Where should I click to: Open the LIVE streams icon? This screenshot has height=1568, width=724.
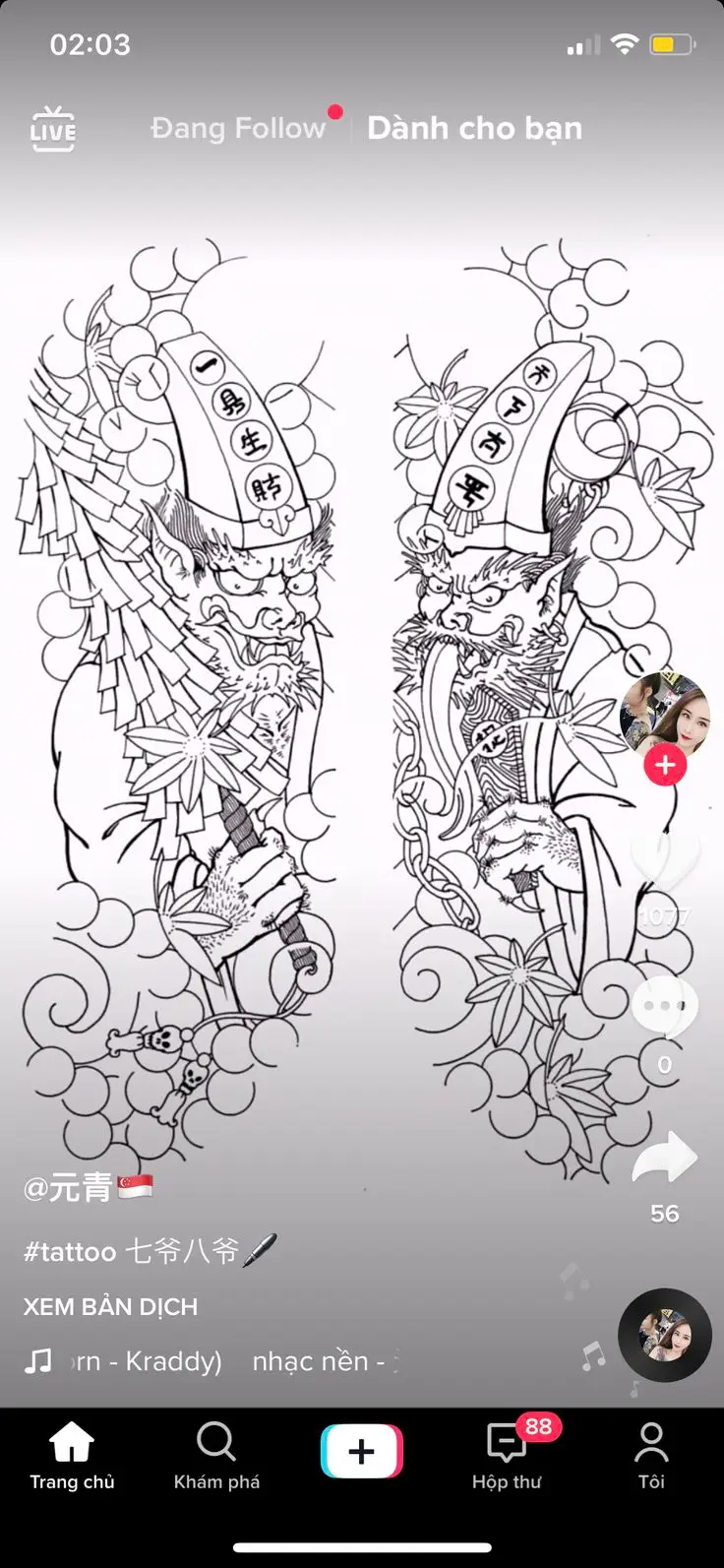[x=53, y=129]
